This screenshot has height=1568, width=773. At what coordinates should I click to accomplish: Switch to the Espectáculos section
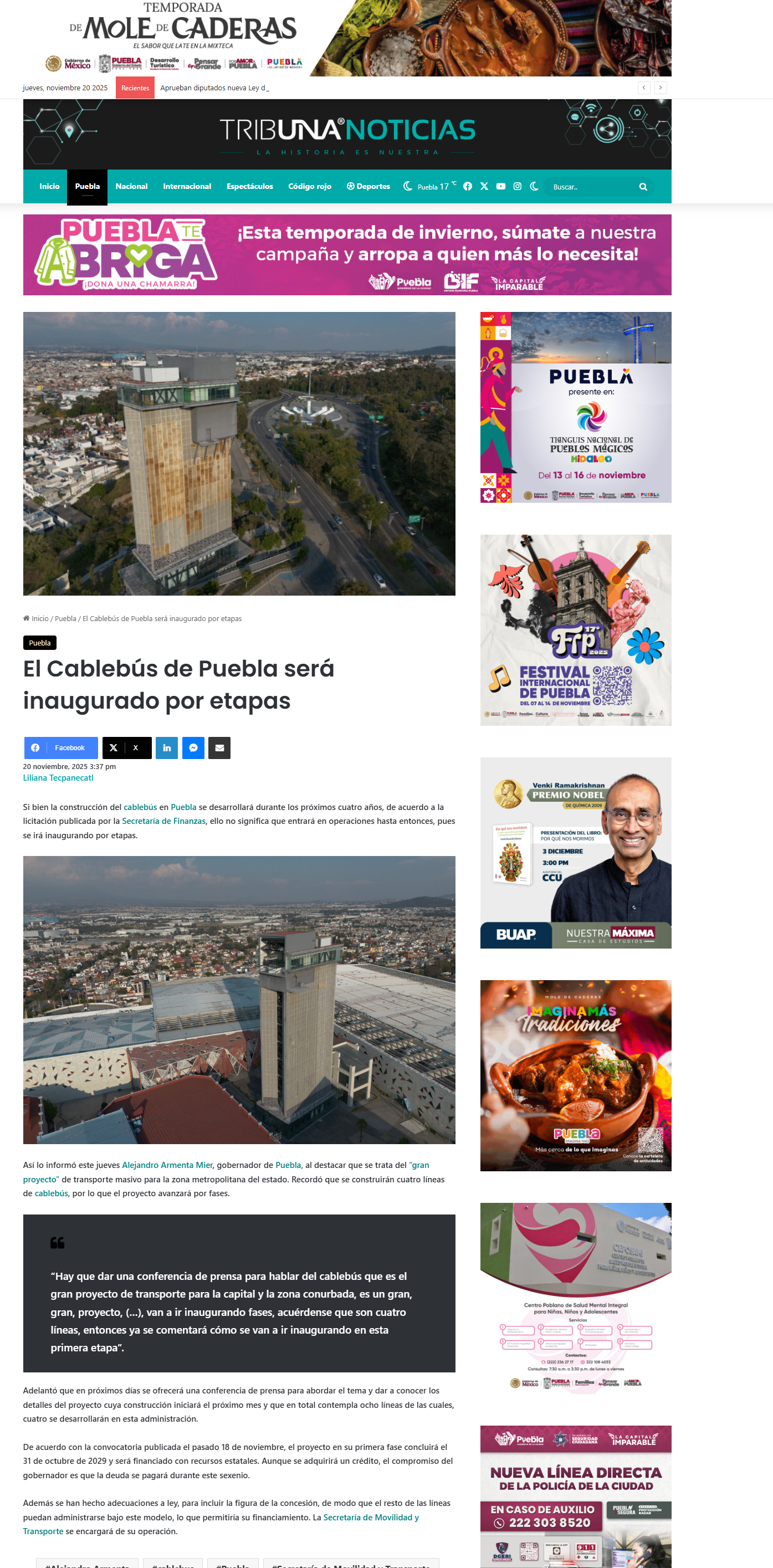coord(249,186)
